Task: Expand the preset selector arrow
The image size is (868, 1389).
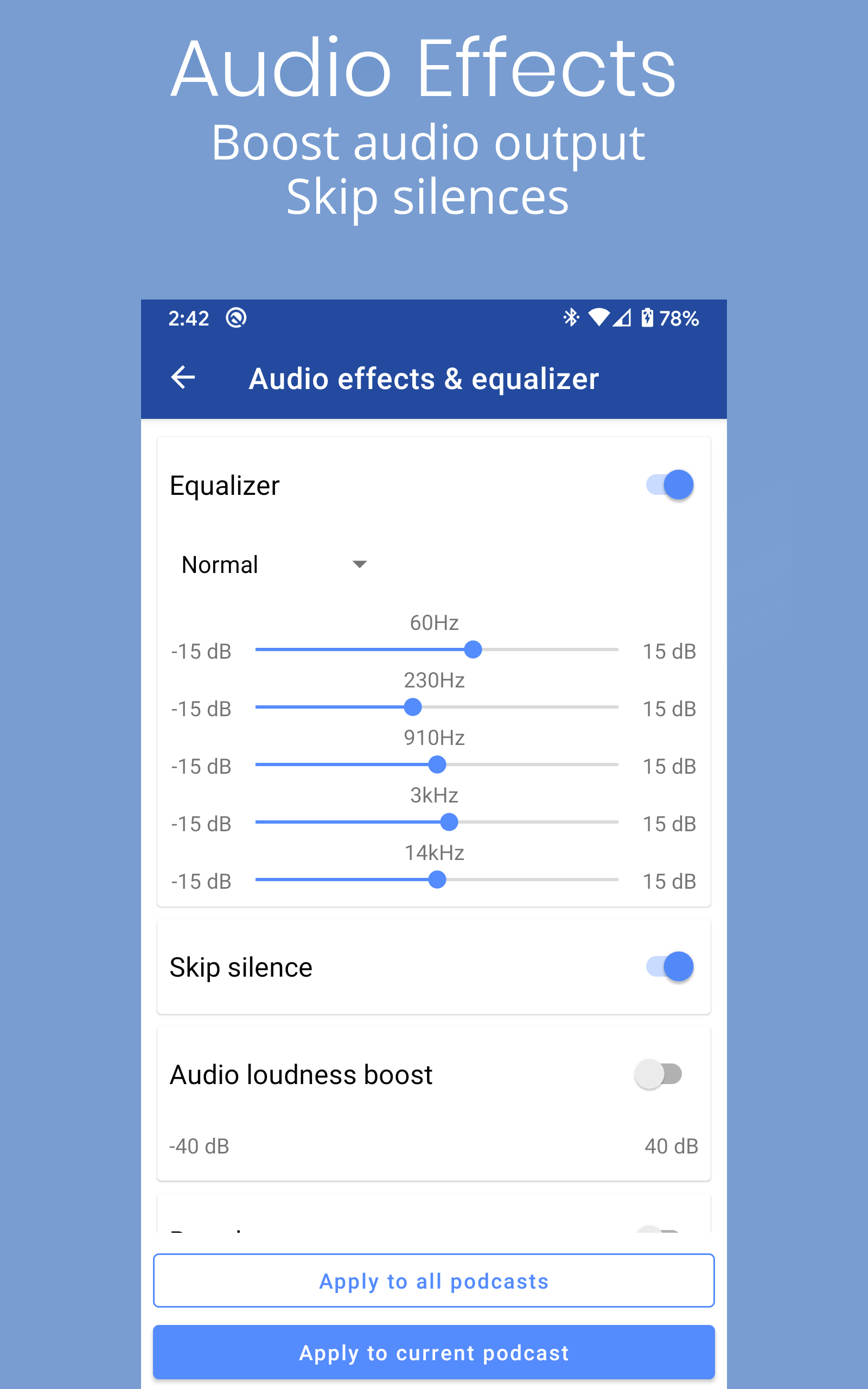Action: [x=359, y=564]
